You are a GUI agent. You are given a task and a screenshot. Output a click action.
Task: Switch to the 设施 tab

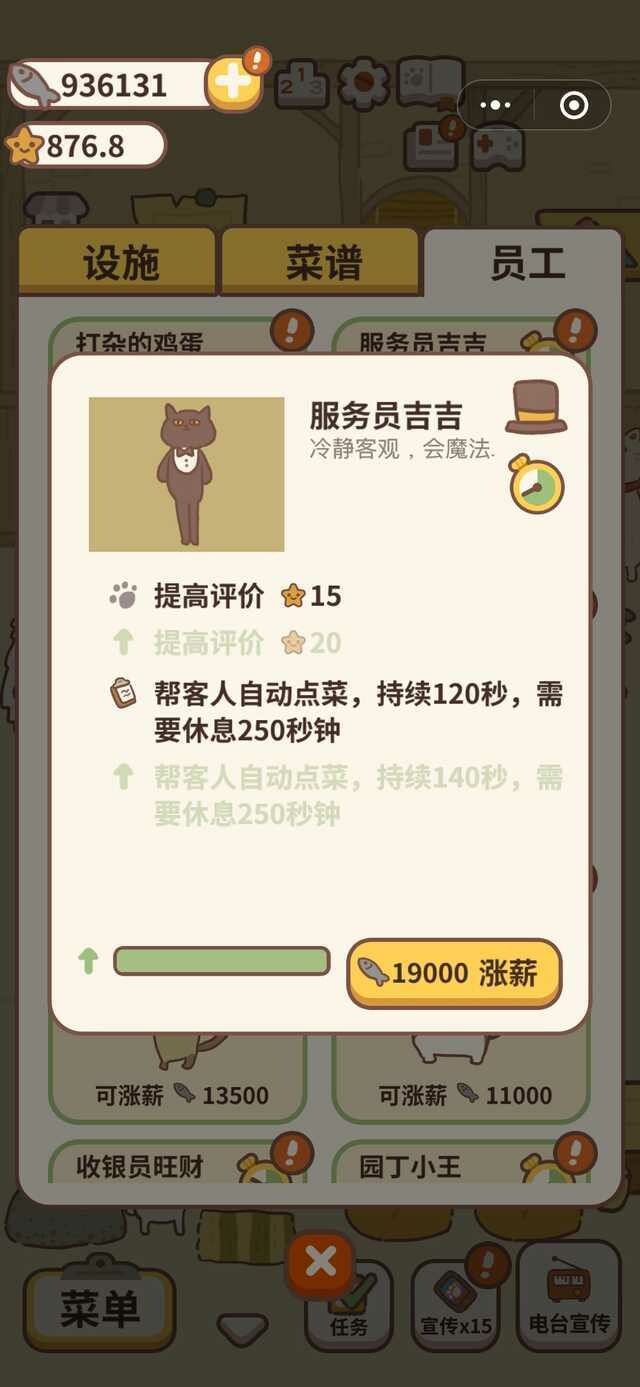point(120,263)
